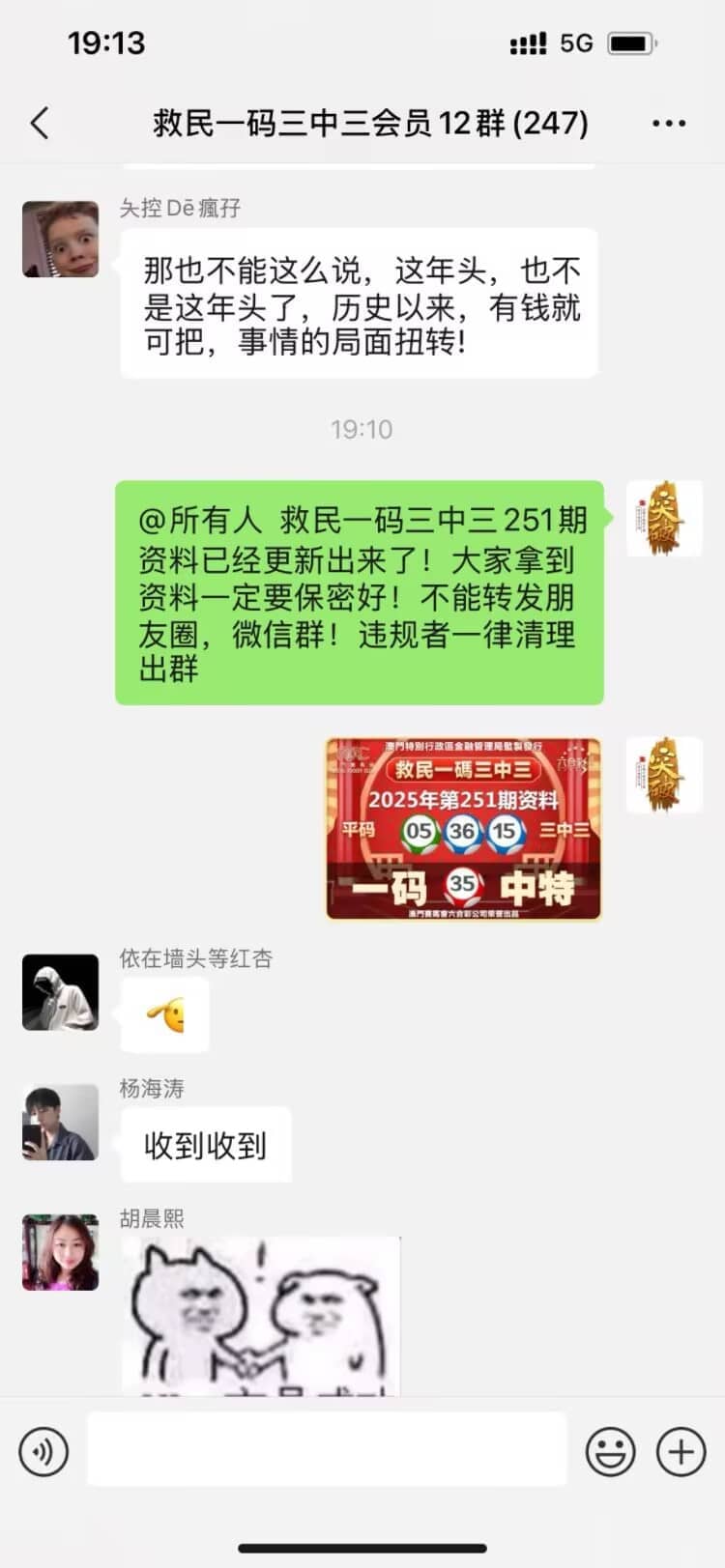Screen dimensions: 725x1568
Task: Switch to voice message input
Action: pyautogui.click(x=43, y=1450)
